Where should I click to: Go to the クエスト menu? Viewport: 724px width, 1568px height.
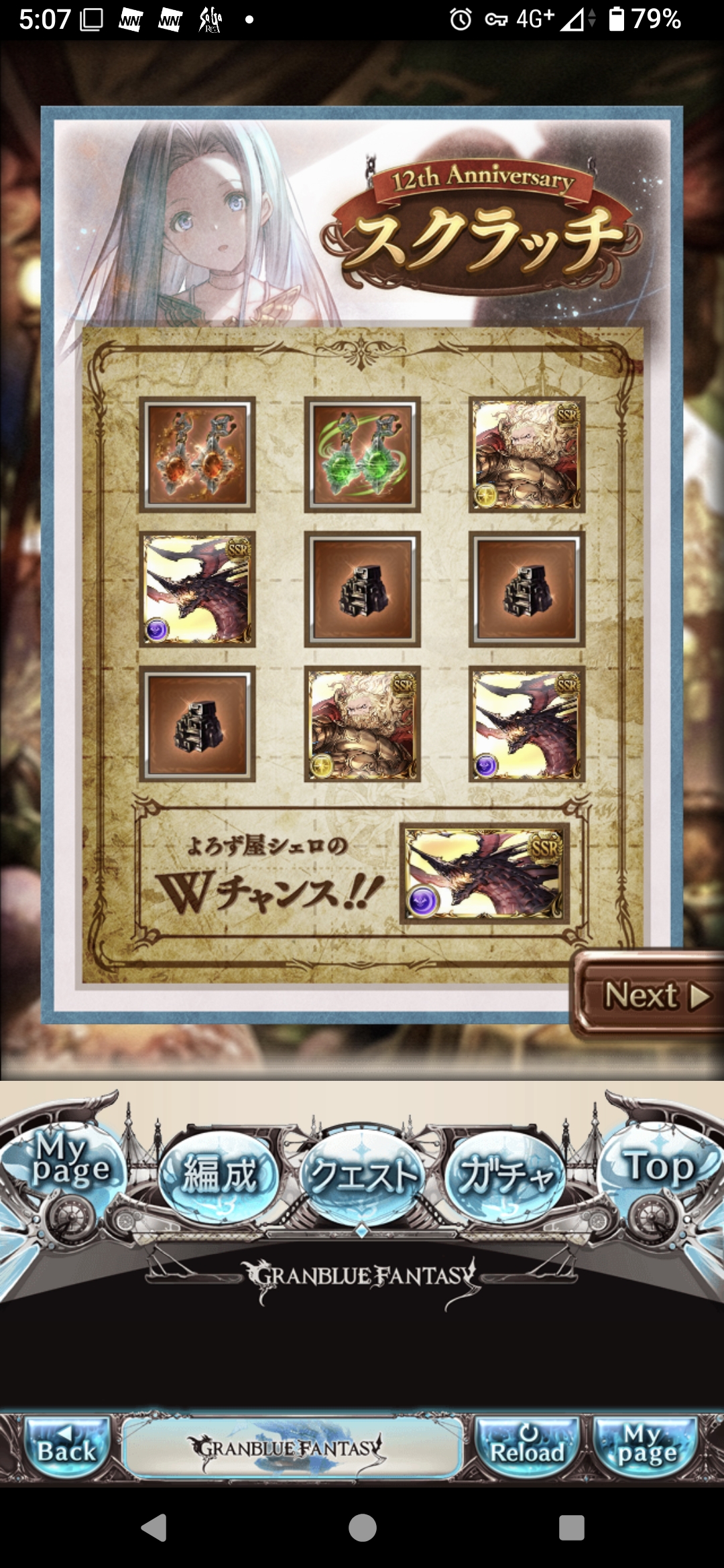click(x=363, y=1176)
